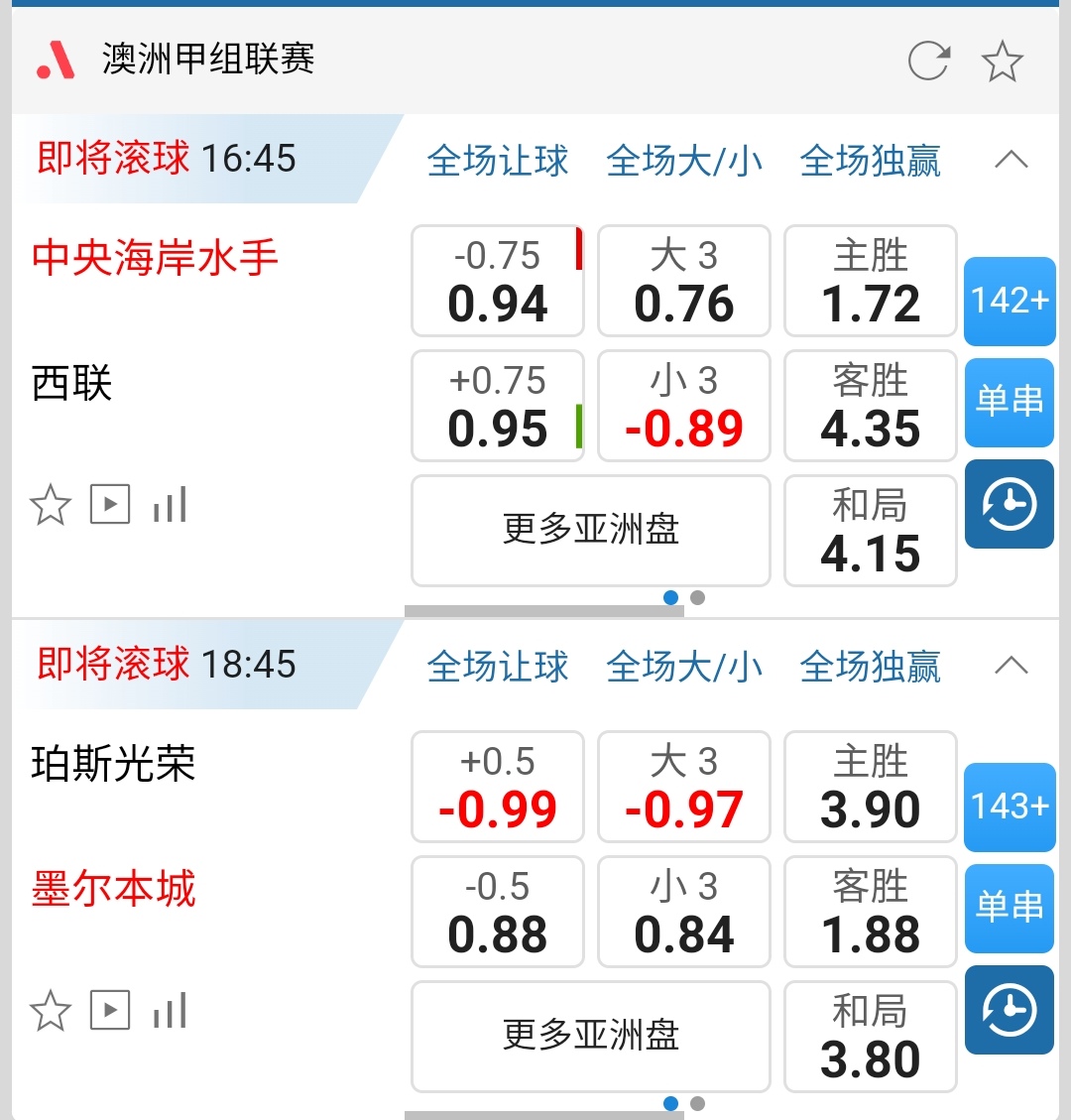Open 142+ more markets
Image resolution: width=1071 pixels, height=1120 pixels.
point(1010,300)
